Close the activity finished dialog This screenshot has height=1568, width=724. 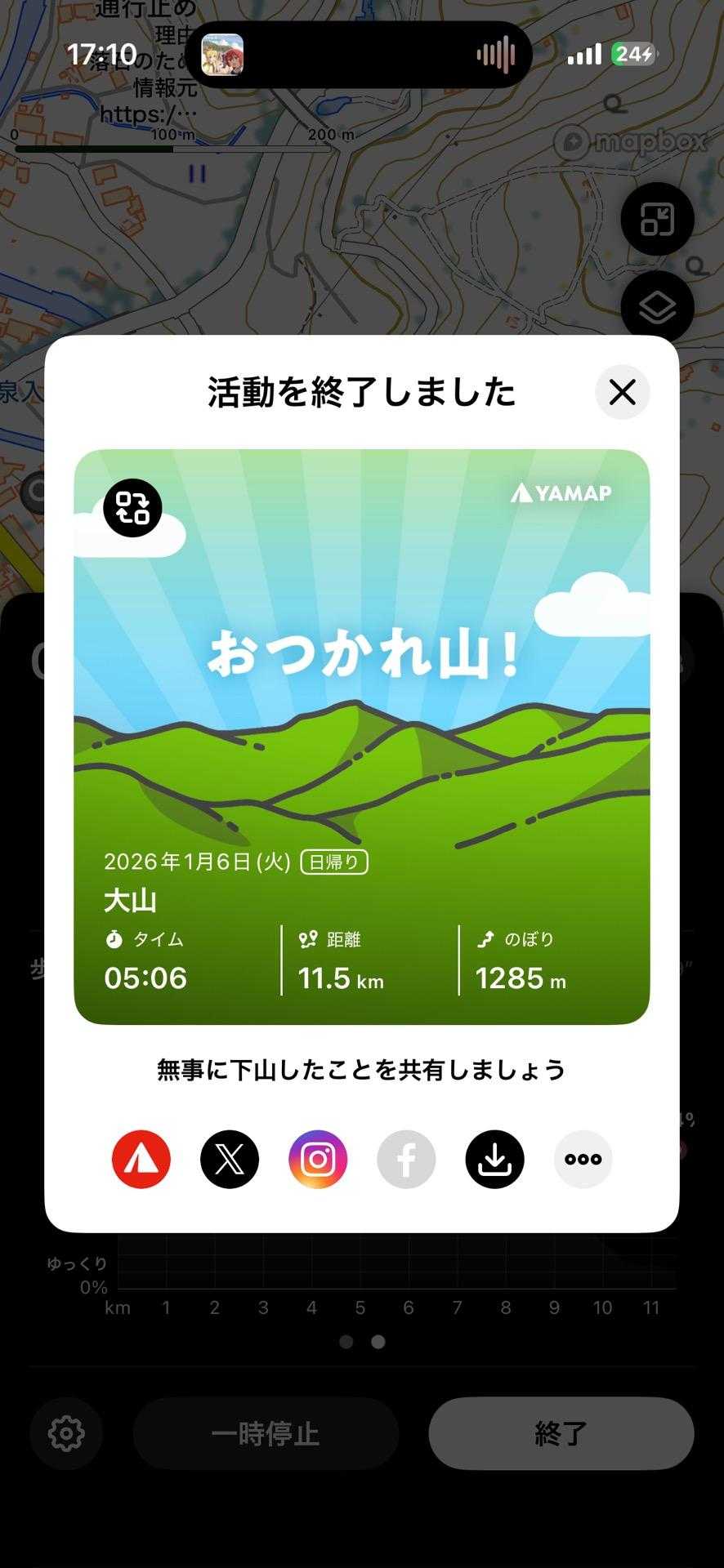(622, 392)
